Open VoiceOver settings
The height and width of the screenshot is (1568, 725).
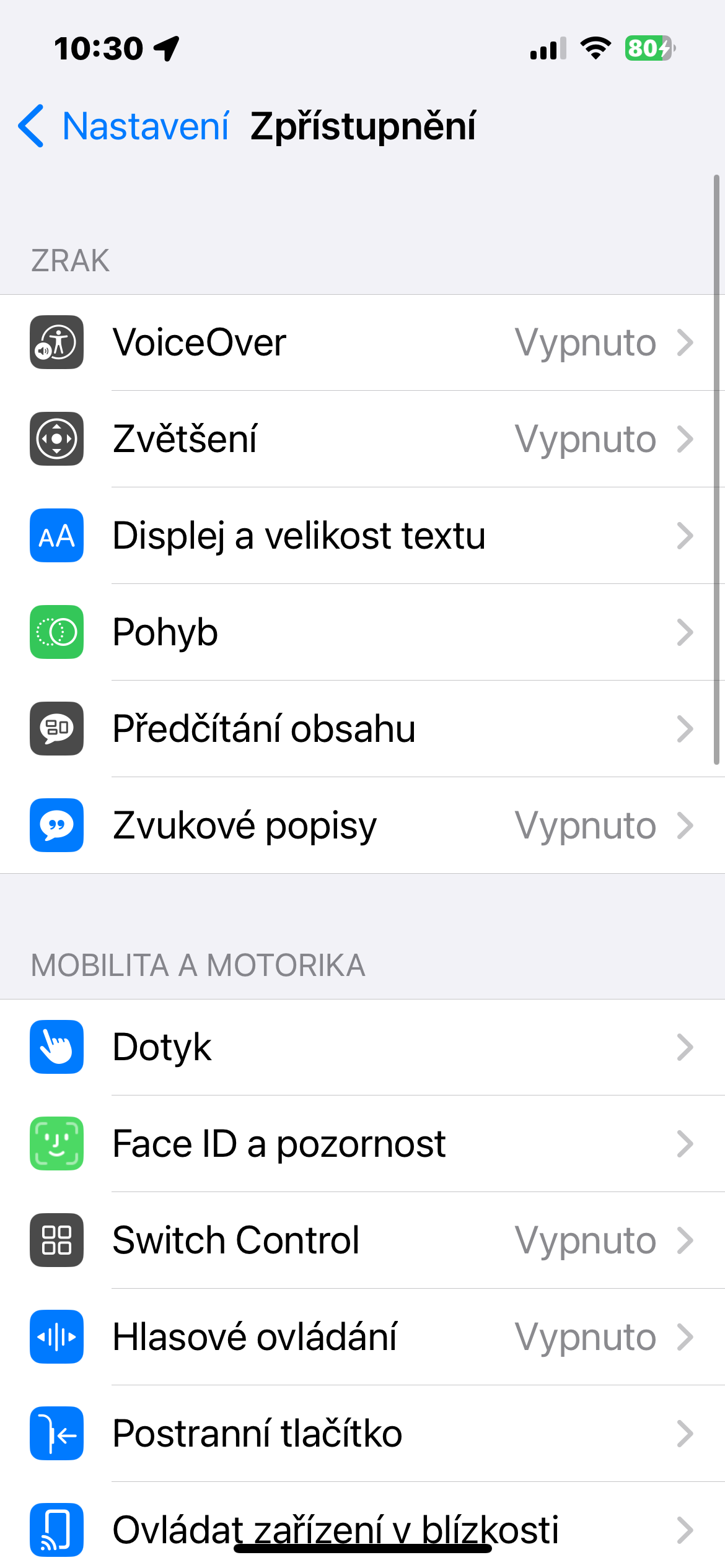(x=362, y=342)
